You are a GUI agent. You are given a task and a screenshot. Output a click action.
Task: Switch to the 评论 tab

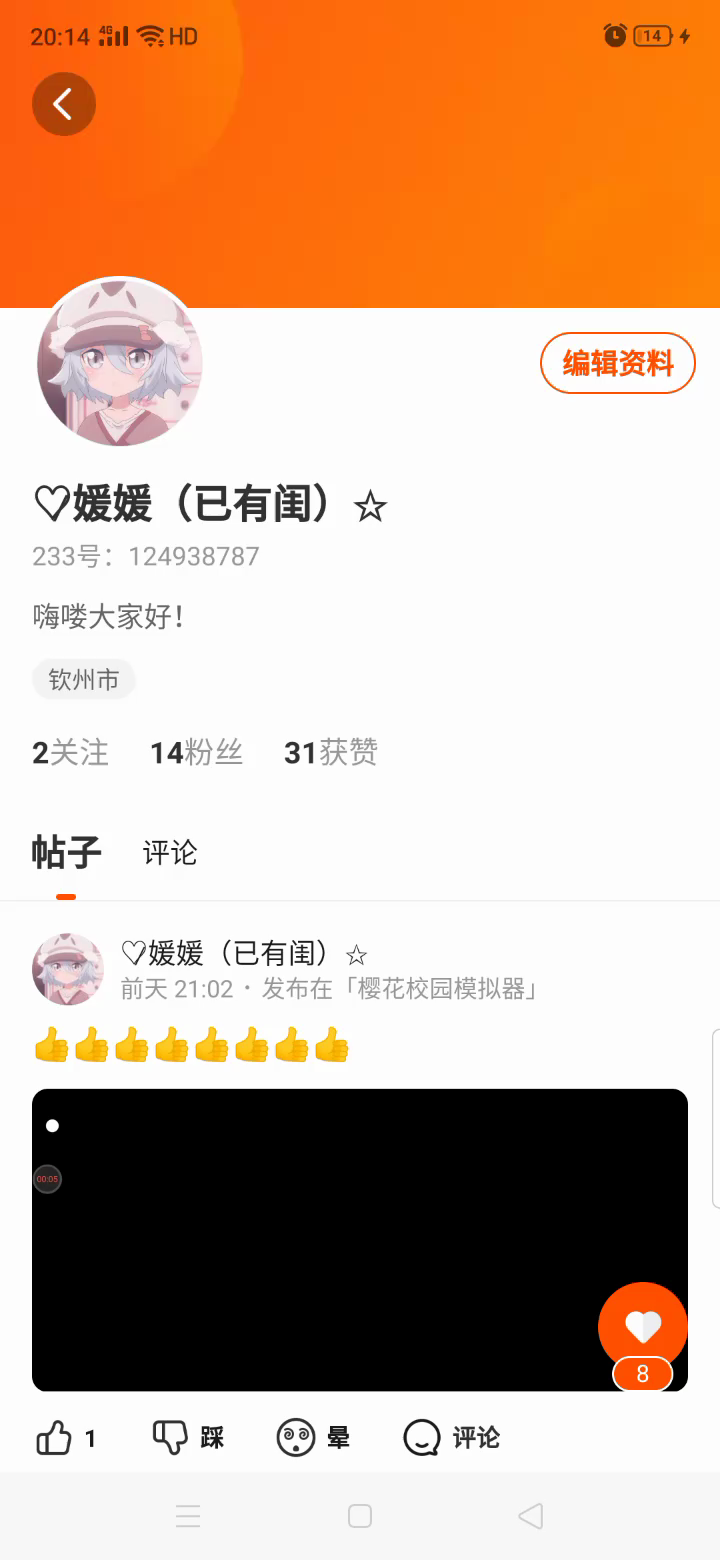tap(170, 853)
